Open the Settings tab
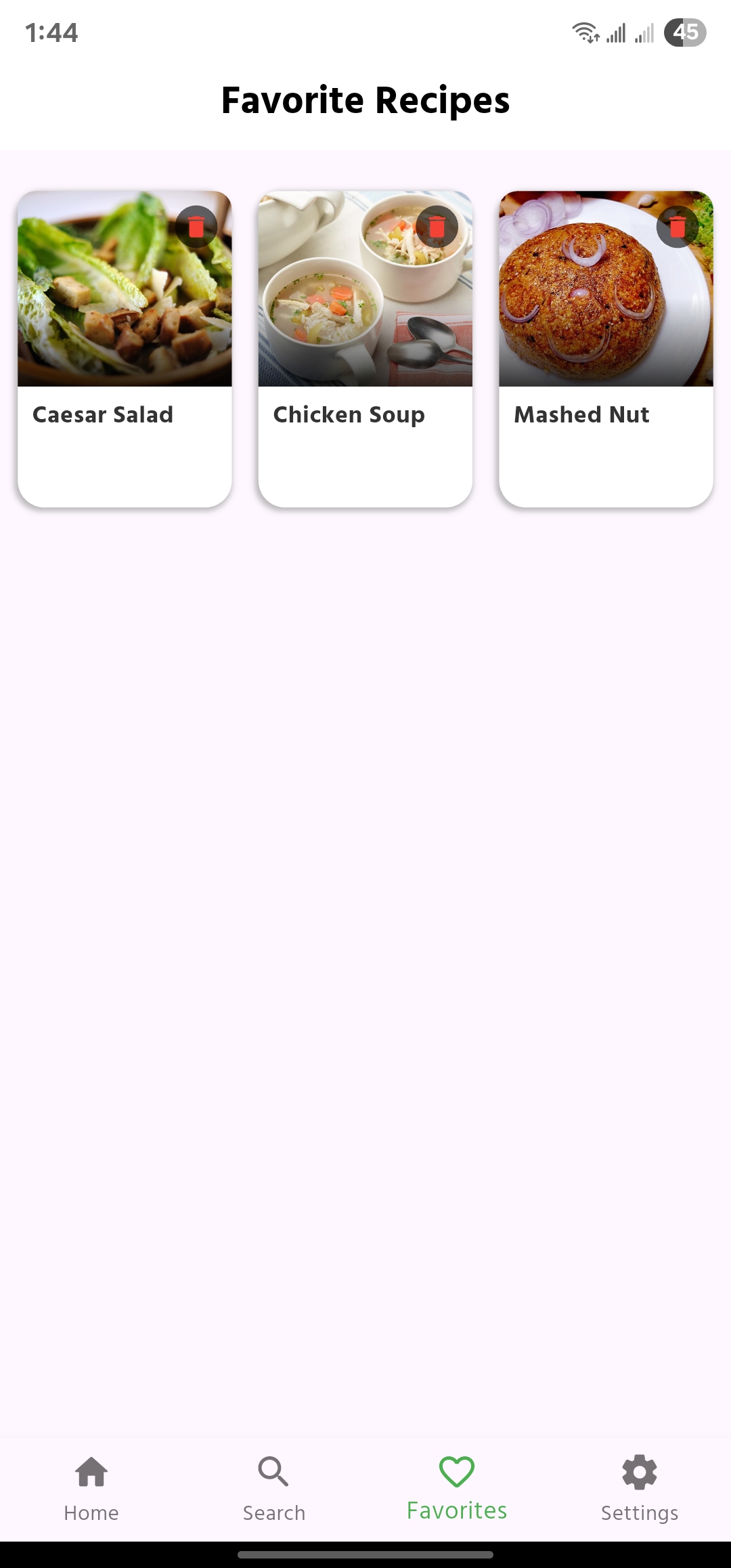The width and height of the screenshot is (731, 1568). point(640,1489)
